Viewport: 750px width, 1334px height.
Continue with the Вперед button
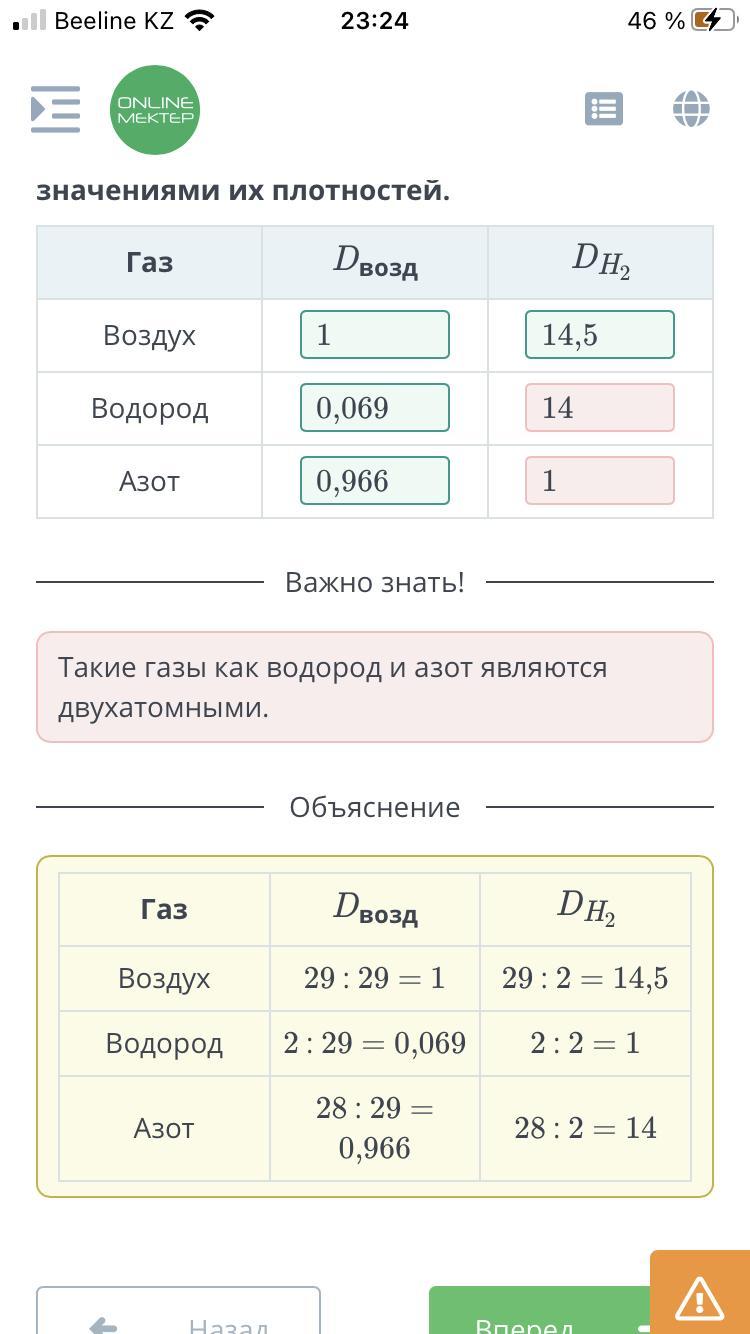(x=540, y=1311)
